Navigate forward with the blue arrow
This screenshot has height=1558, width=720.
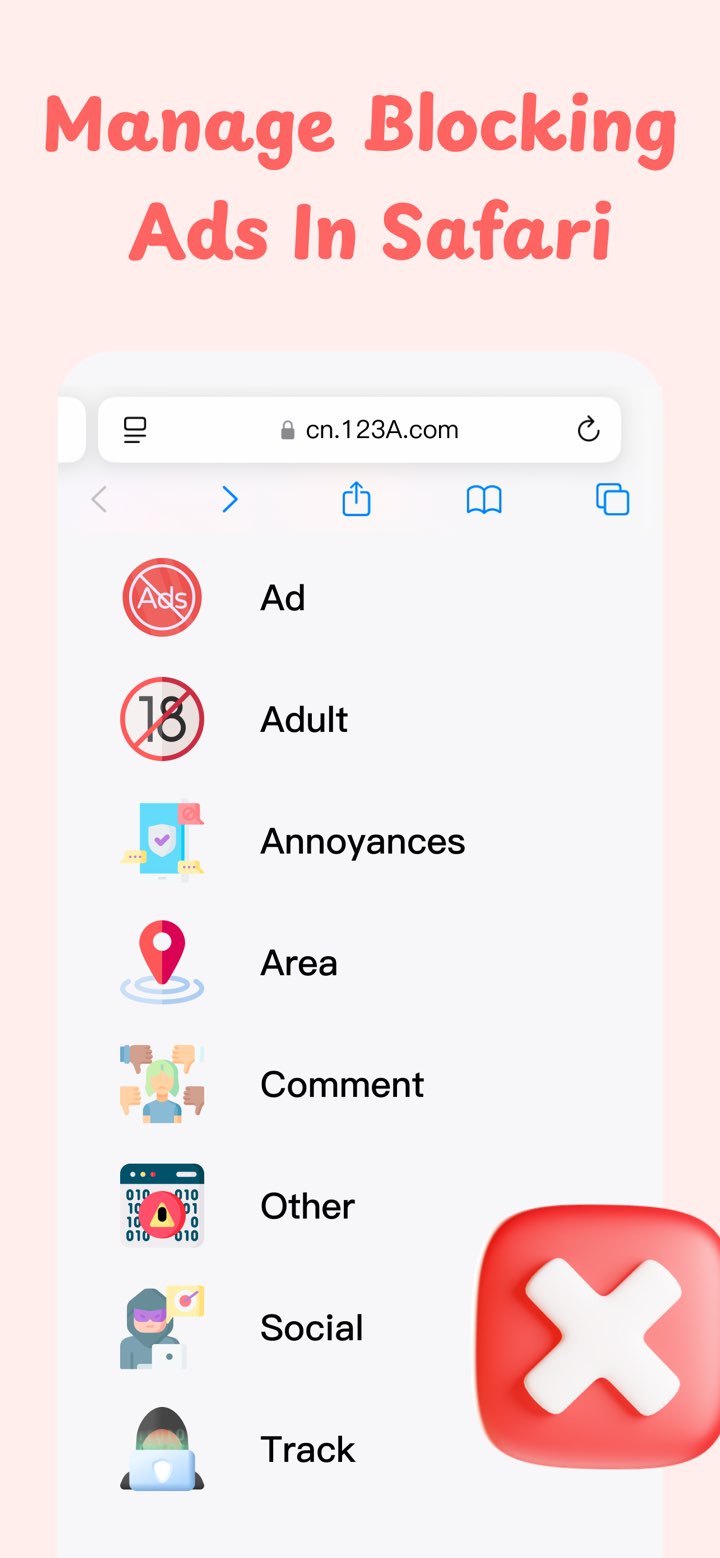click(x=230, y=498)
